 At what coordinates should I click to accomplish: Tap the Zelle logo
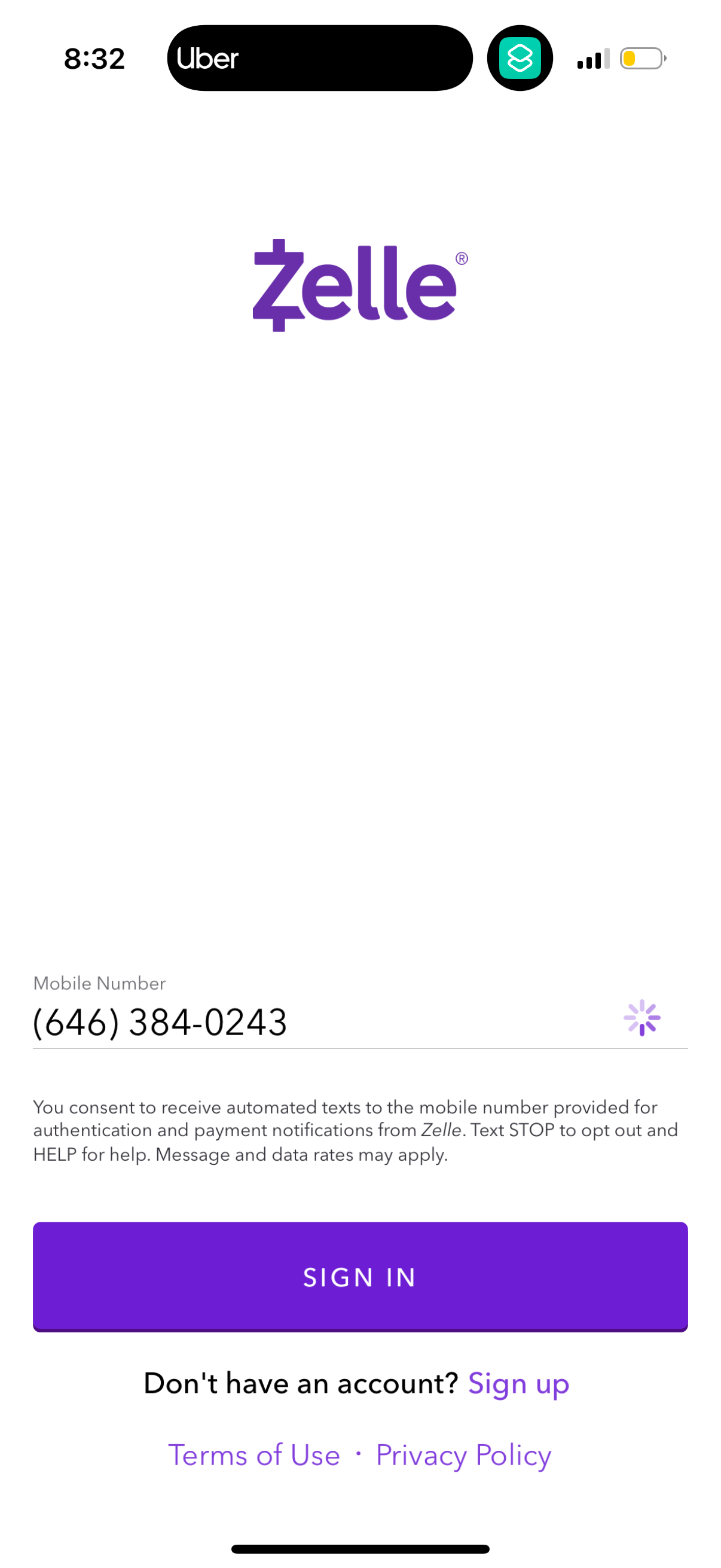[356, 286]
